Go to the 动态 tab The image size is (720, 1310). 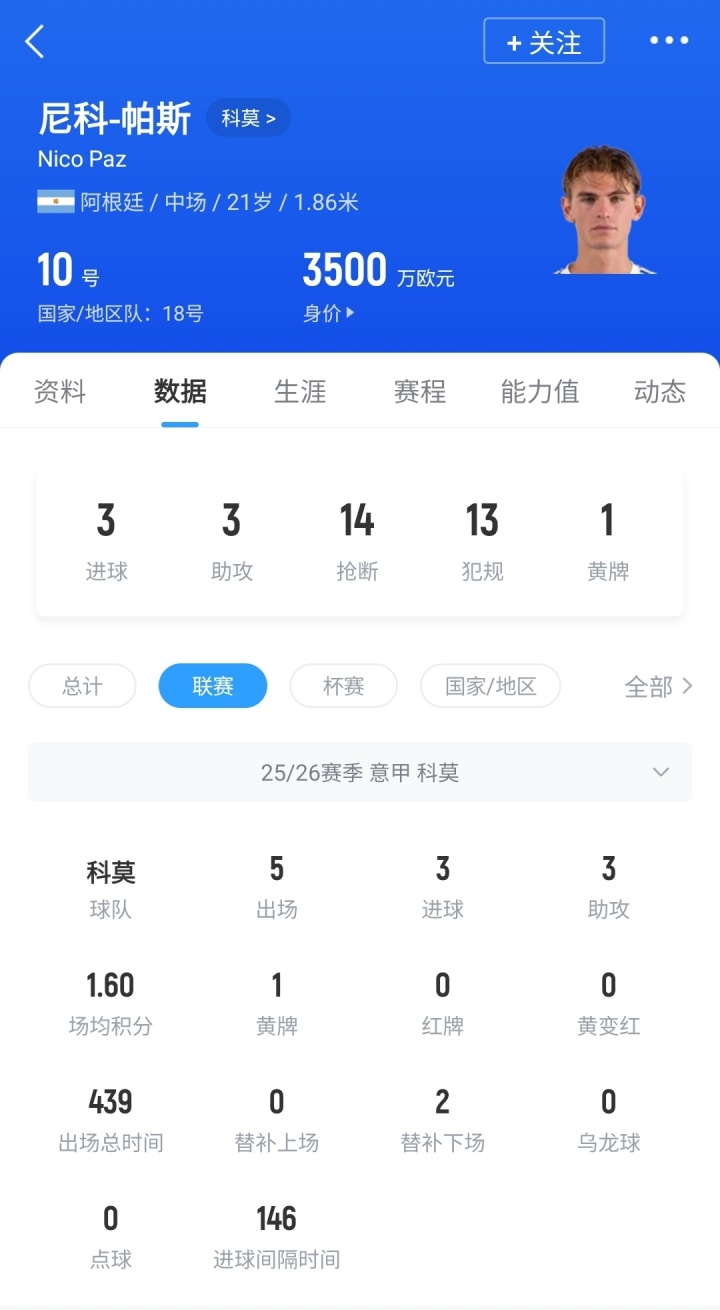click(x=660, y=391)
